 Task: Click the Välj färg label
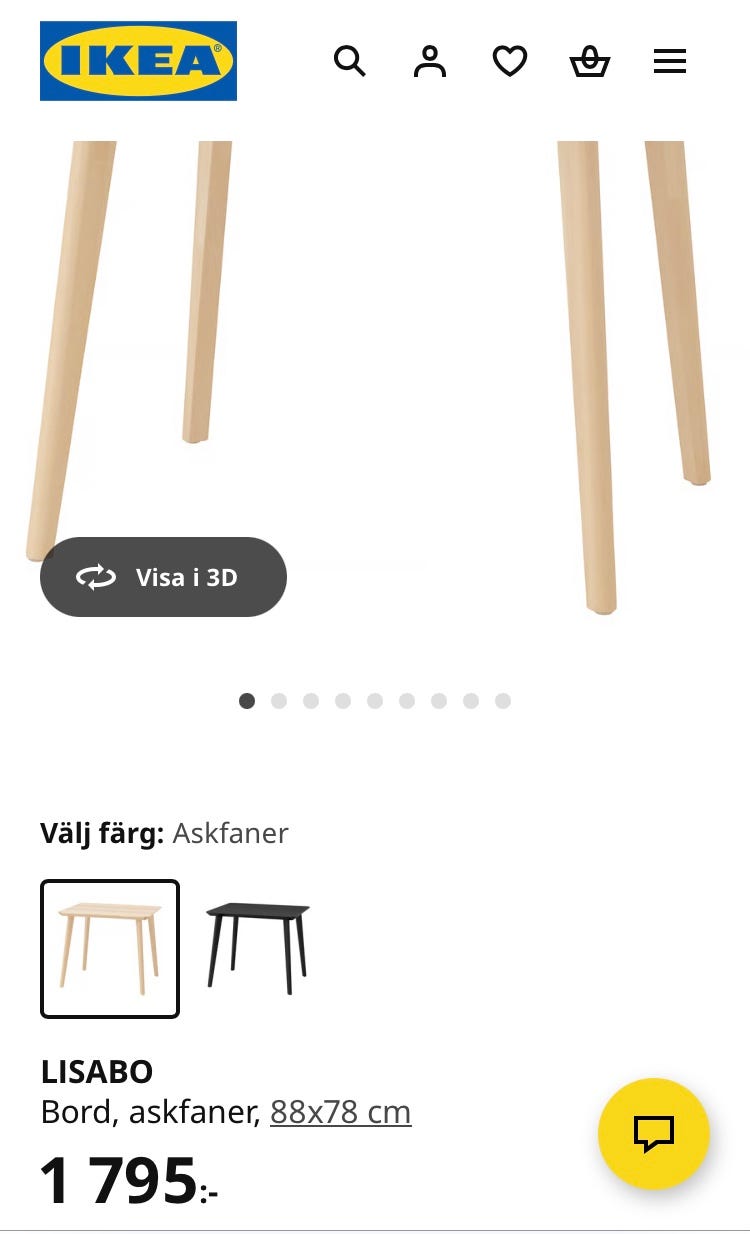100,833
